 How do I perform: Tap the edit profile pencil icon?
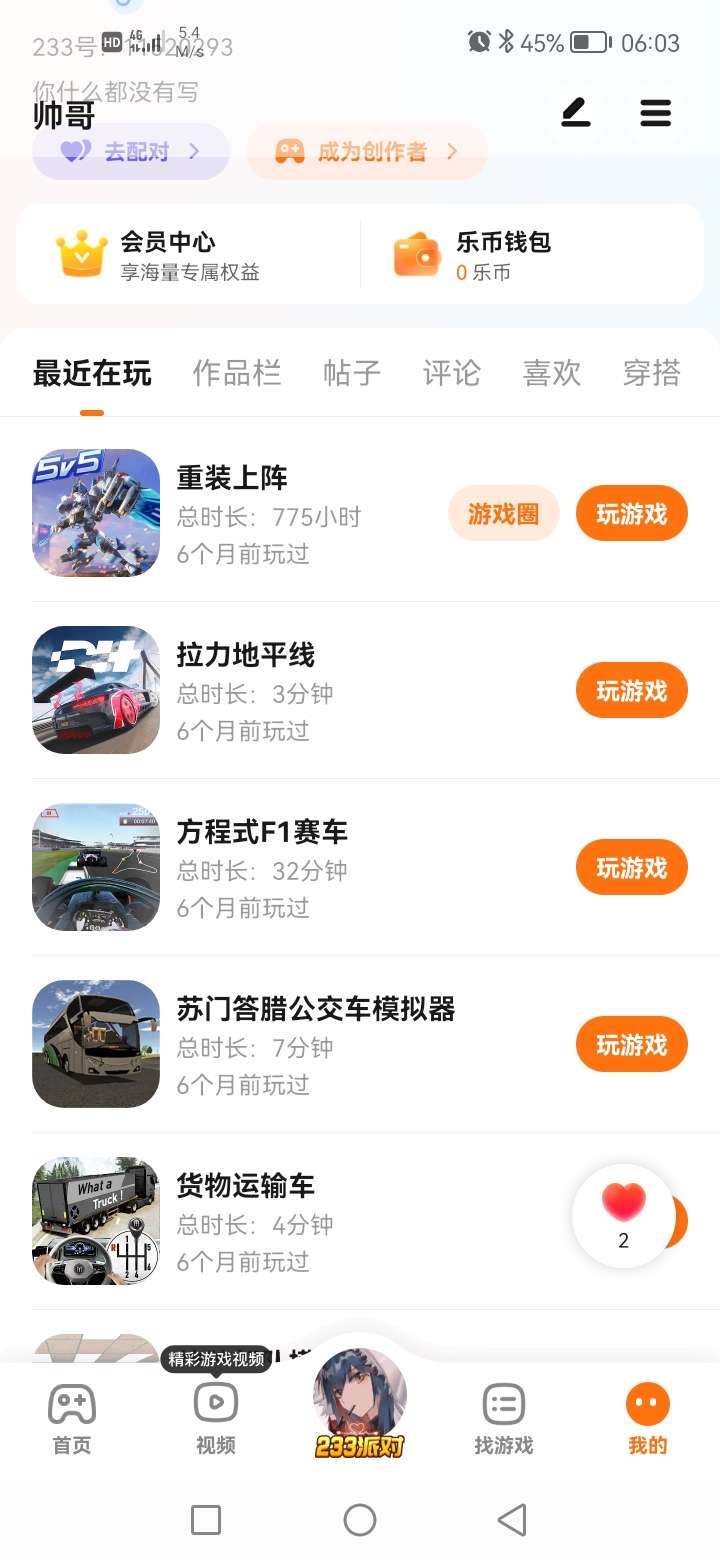[575, 113]
